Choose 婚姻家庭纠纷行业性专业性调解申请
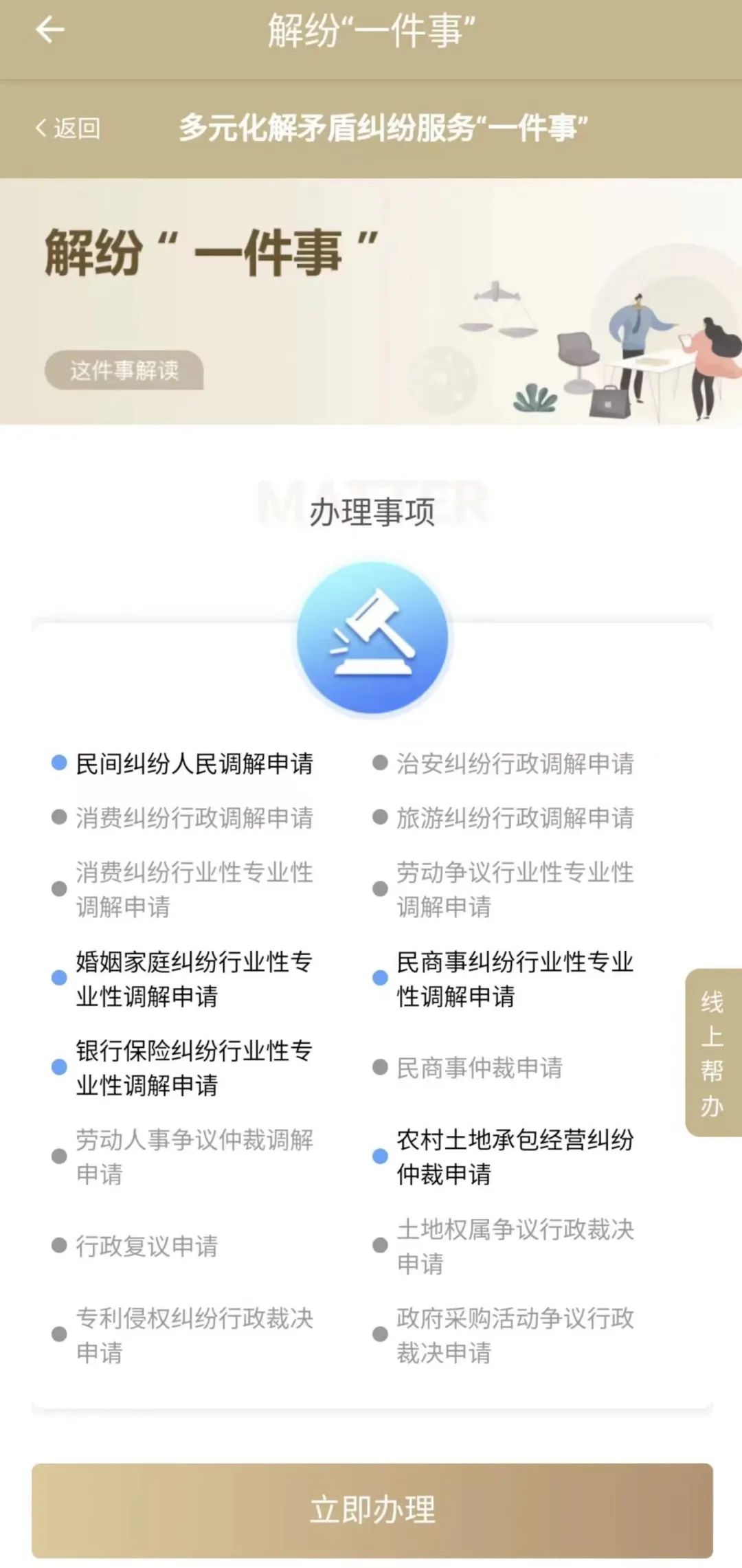Image resolution: width=742 pixels, height=1568 pixels. tap(194, 978)
